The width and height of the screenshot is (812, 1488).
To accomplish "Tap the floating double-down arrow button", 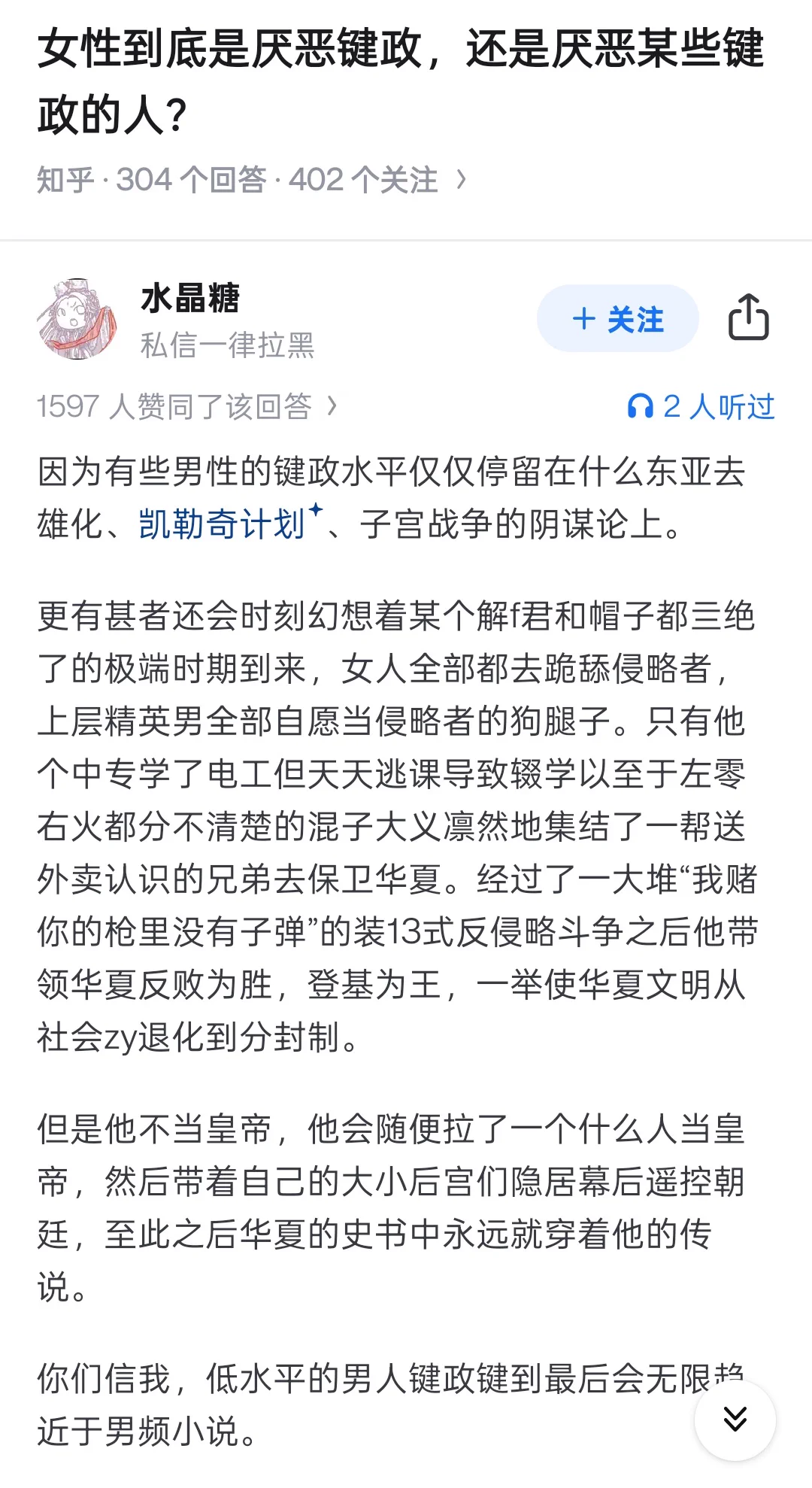I will tap(735, 1420).
